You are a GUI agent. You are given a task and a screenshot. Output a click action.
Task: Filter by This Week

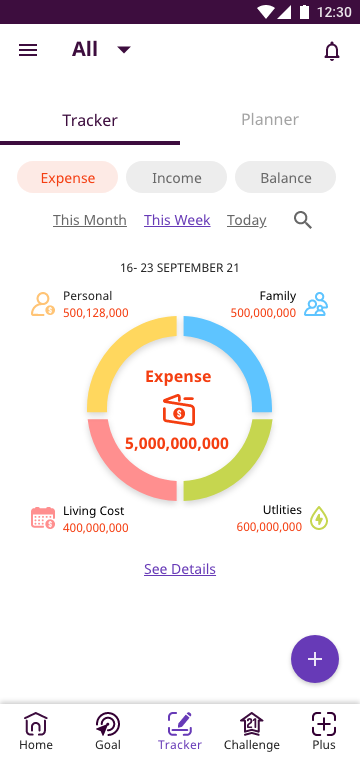pyautogui.click(x=177, y=220)
